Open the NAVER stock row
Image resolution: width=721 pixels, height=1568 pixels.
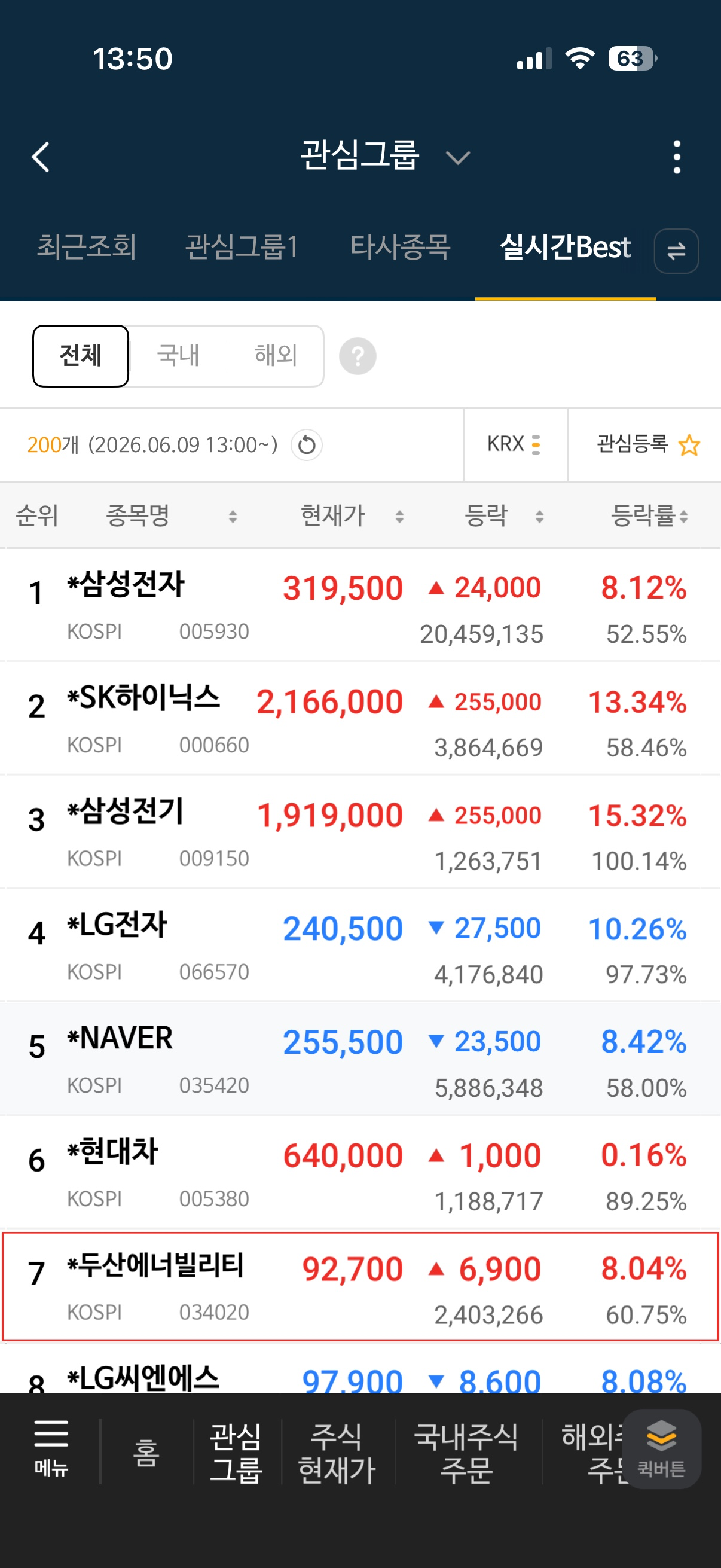[360, 1060]
